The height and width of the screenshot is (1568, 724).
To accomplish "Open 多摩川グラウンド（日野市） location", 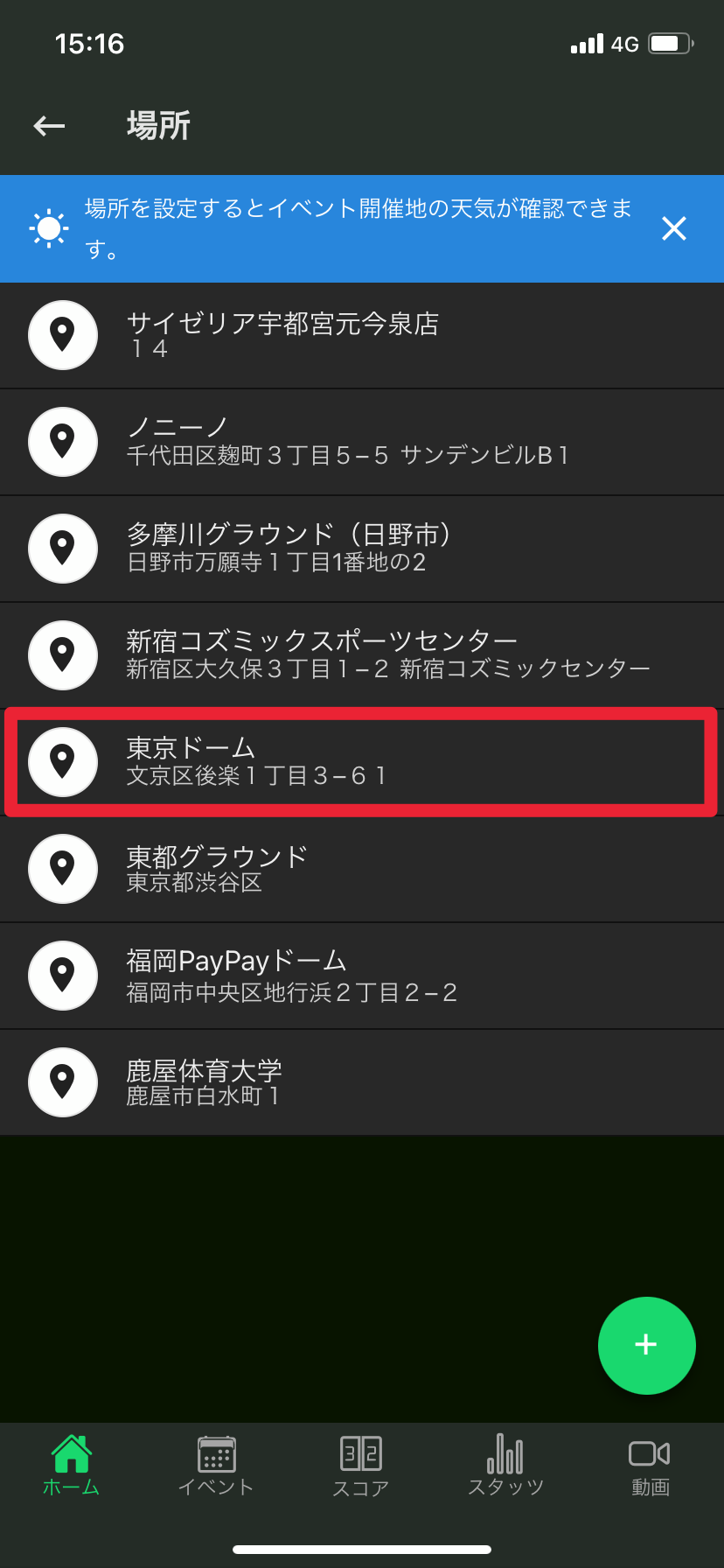I will 362,549.
